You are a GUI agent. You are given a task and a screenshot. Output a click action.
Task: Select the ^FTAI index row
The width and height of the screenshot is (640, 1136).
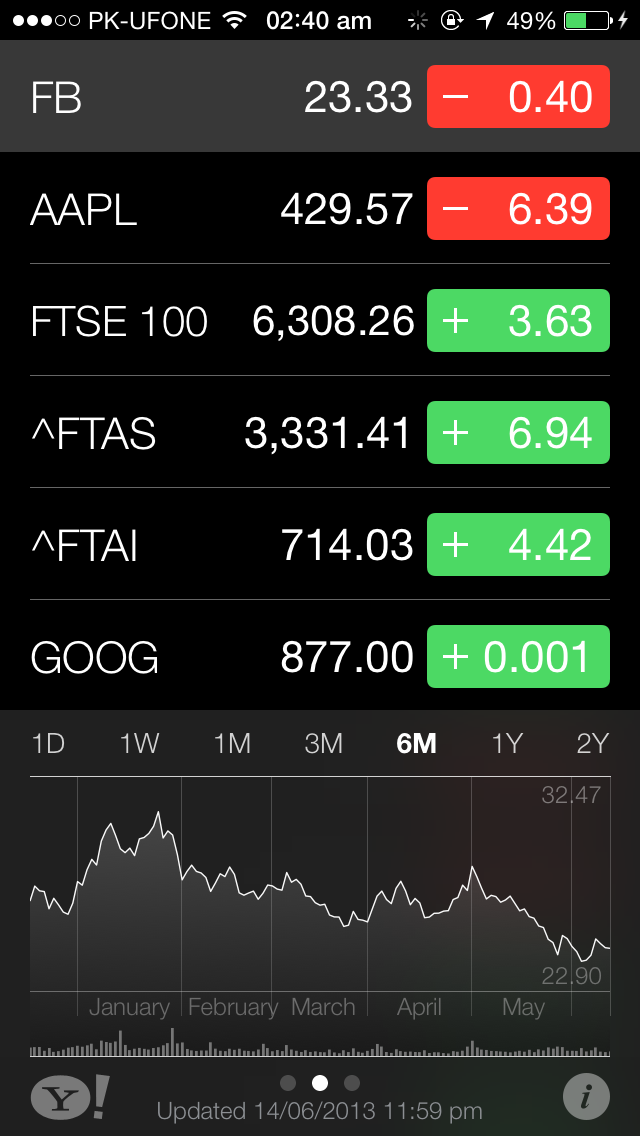320,544
